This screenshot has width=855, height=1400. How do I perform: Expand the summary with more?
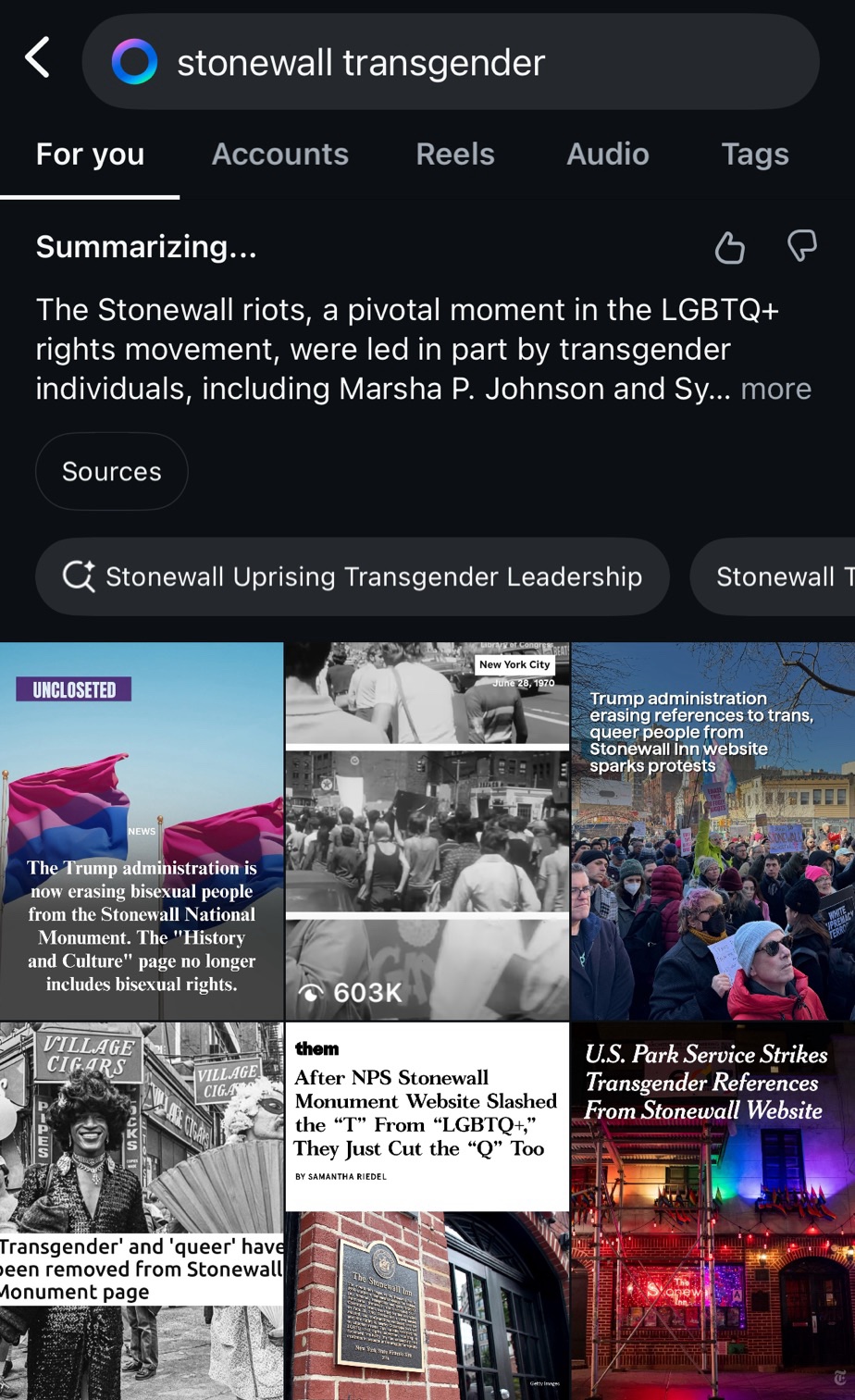pyautogui.click(x=775, y=389)
